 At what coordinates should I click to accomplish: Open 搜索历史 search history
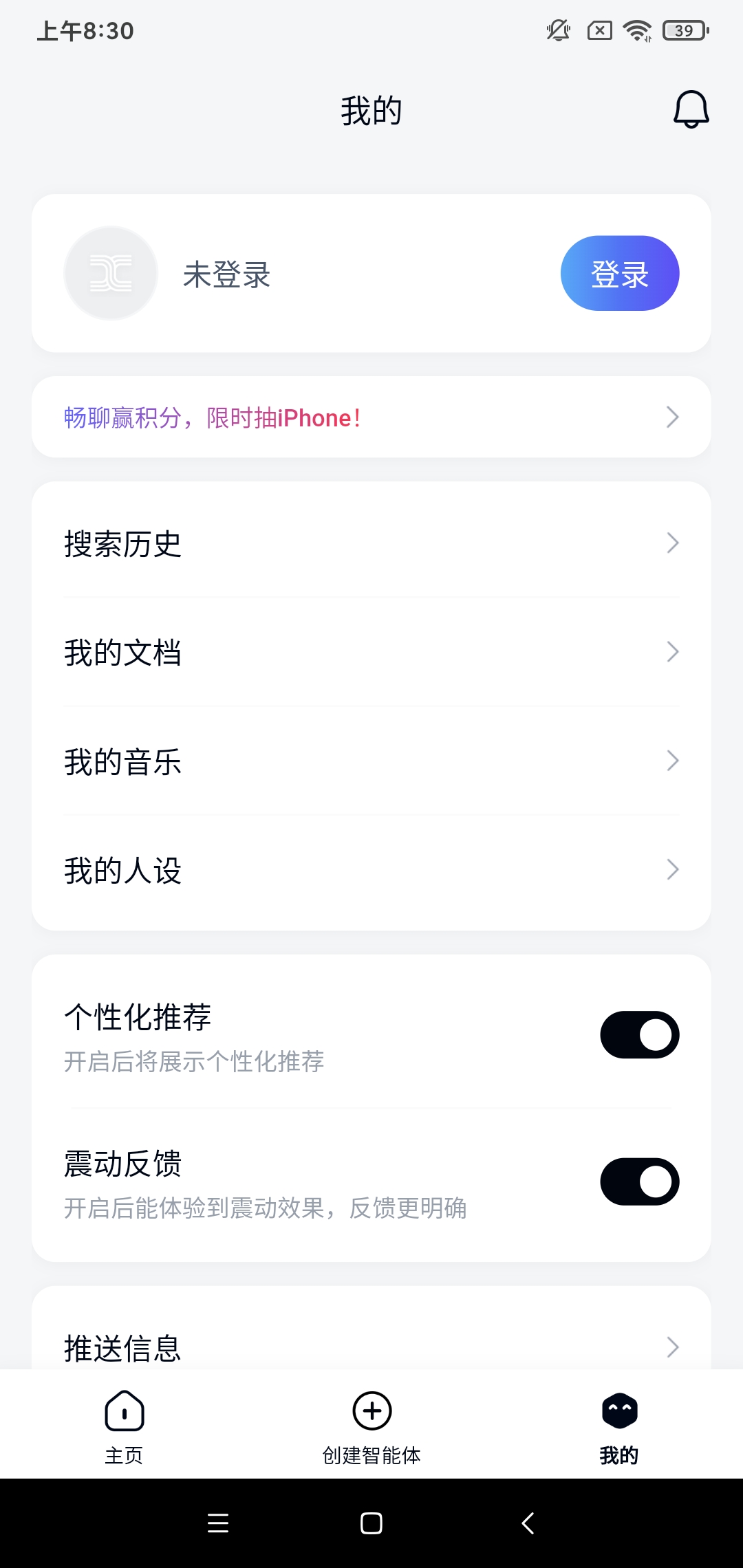click(371, 544)
